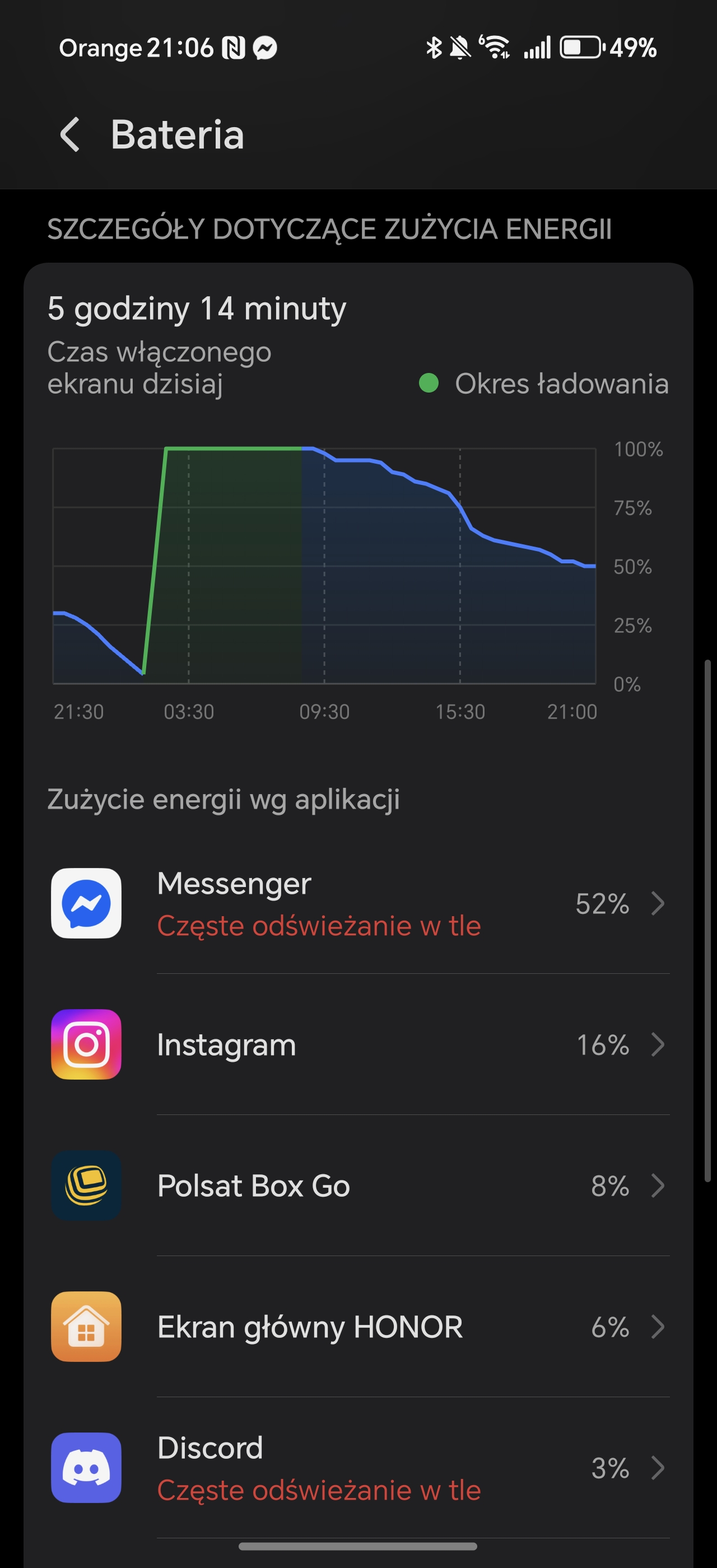Open Ekran główny HONOR usage details
The image size is (717, 1568).
(358, 1327)
